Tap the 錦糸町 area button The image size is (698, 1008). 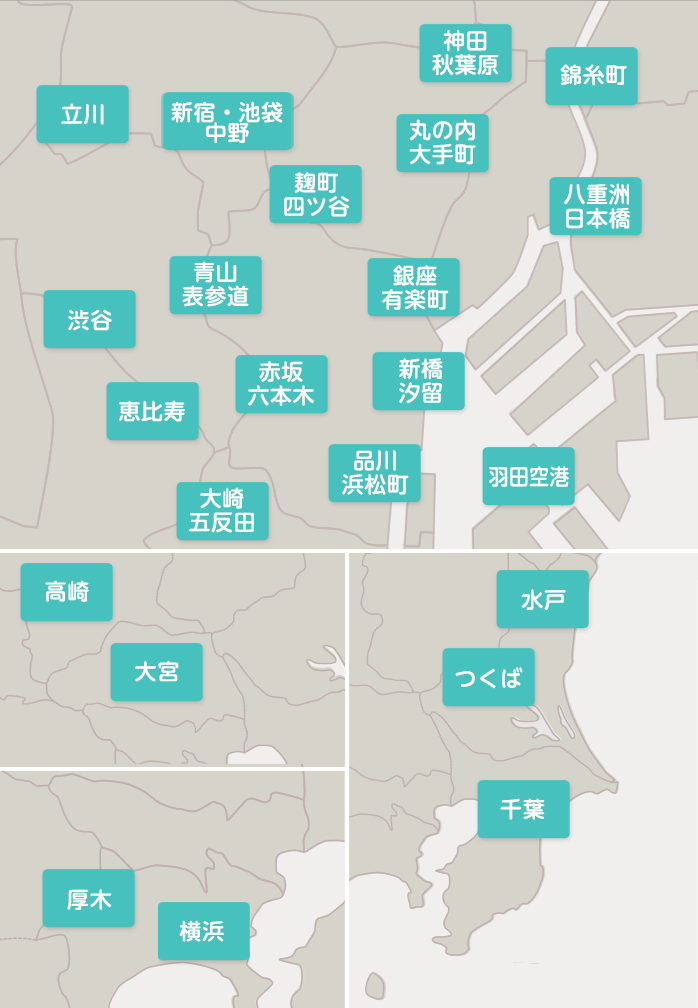tap(591, 76)
